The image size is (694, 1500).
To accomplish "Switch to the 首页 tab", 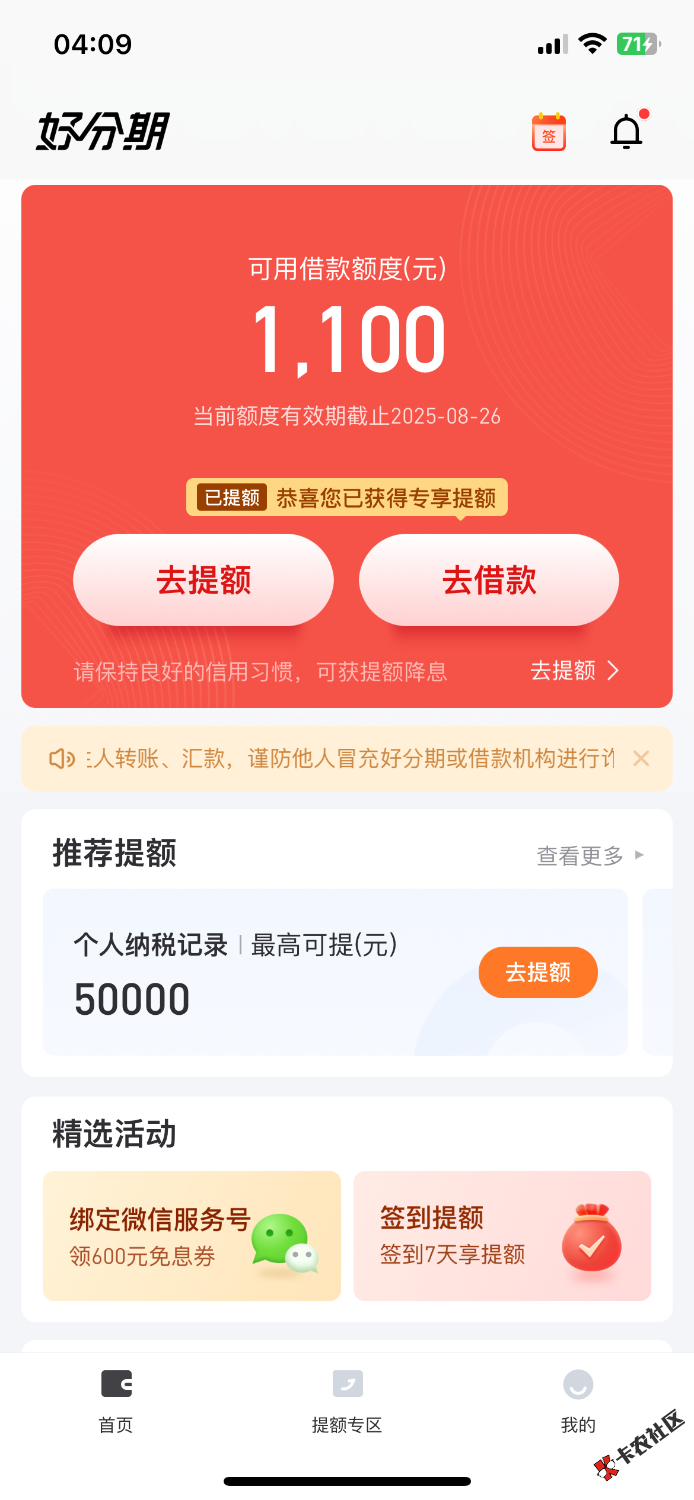I will tap(116, 1400).
